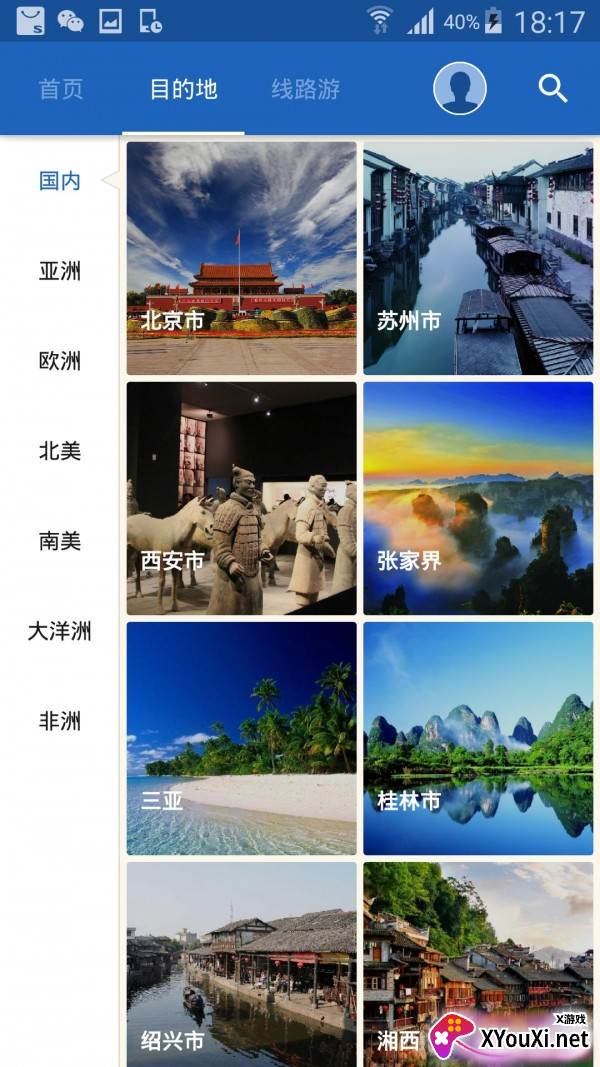Viewport: 600px width, 1067px height.
Task: Tap the 三亚 beach tile
Action: pyautogui.click(x=241, y=738)
